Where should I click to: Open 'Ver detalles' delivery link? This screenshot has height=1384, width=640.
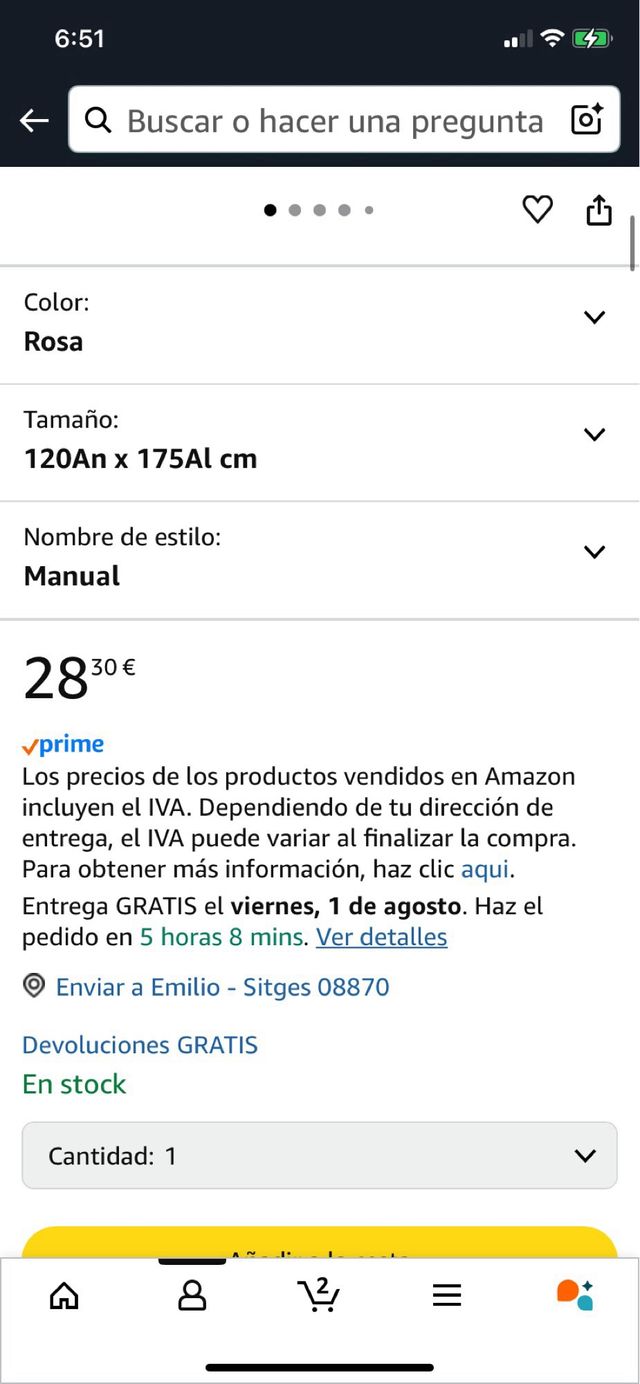(x=381, y=937)
